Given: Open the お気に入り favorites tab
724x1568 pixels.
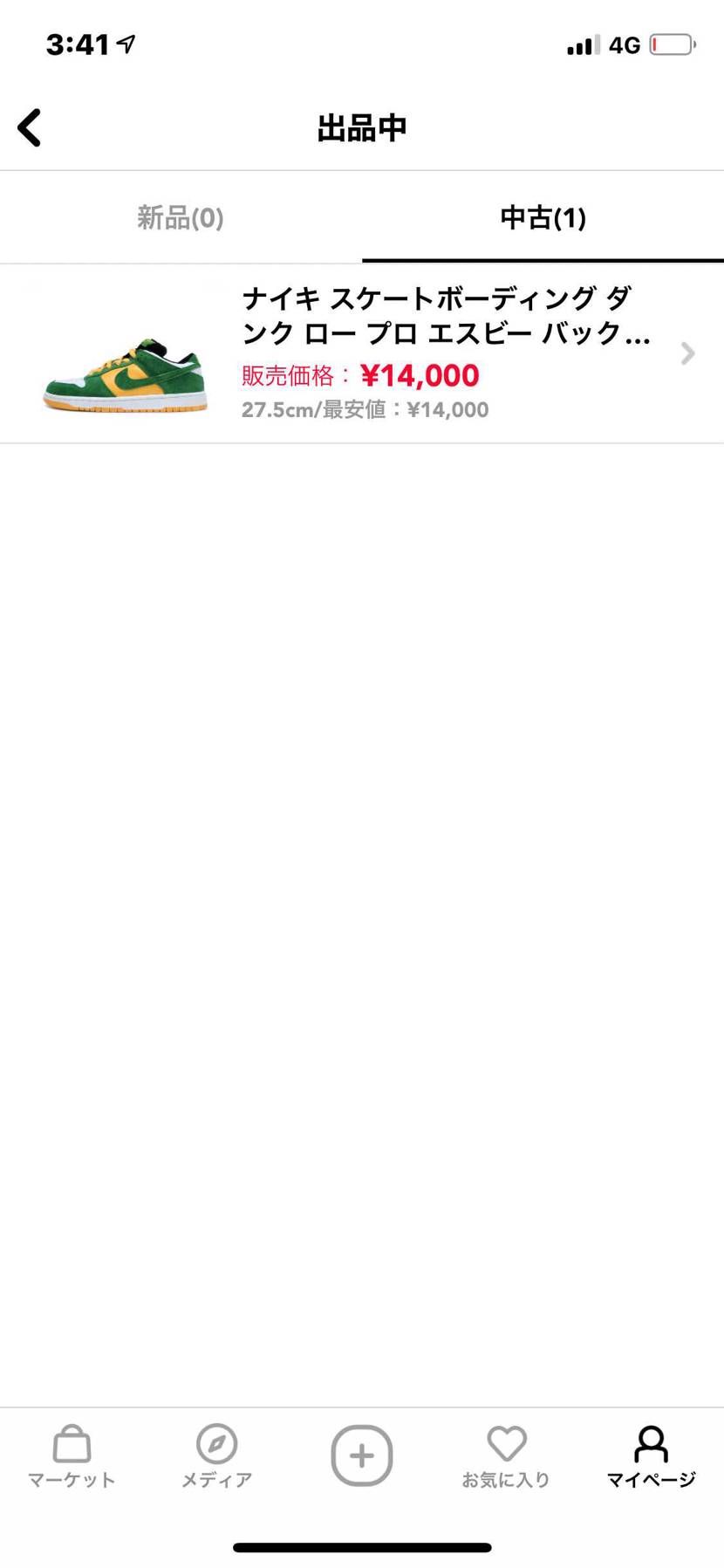Looking at the screenshot, I should tap(506, 1455).
